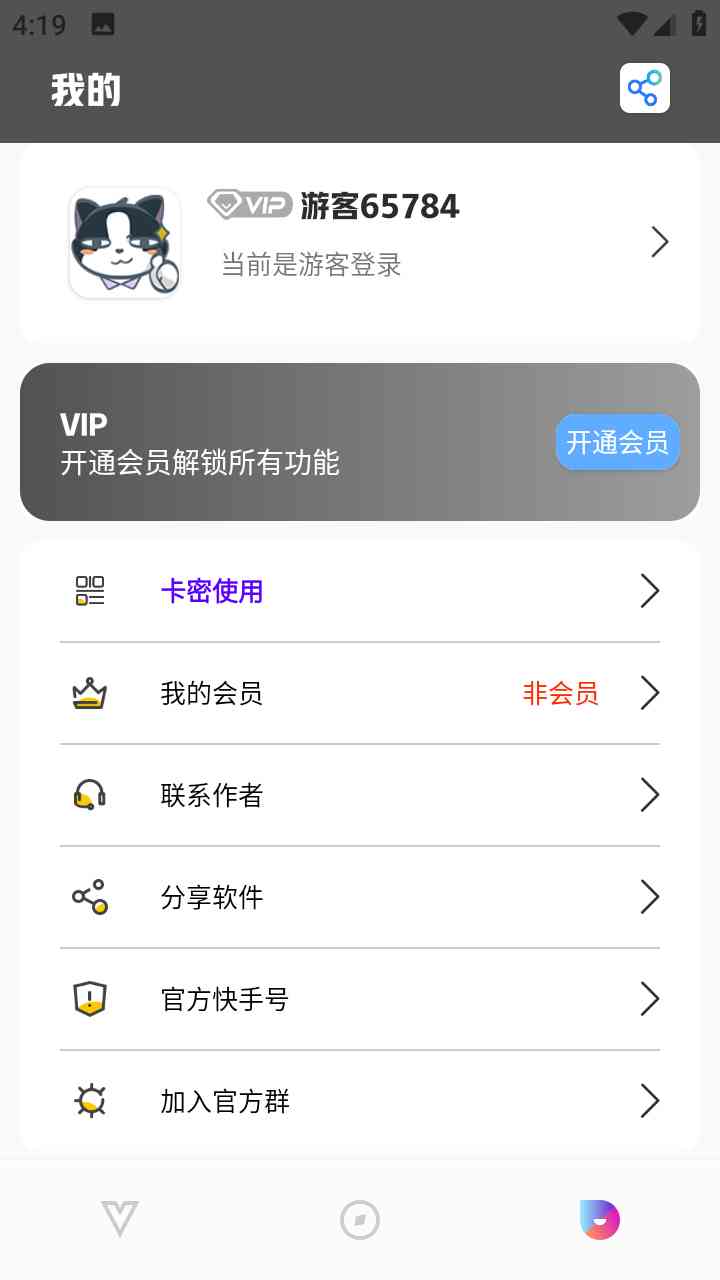Open 卡密使用

360,591
